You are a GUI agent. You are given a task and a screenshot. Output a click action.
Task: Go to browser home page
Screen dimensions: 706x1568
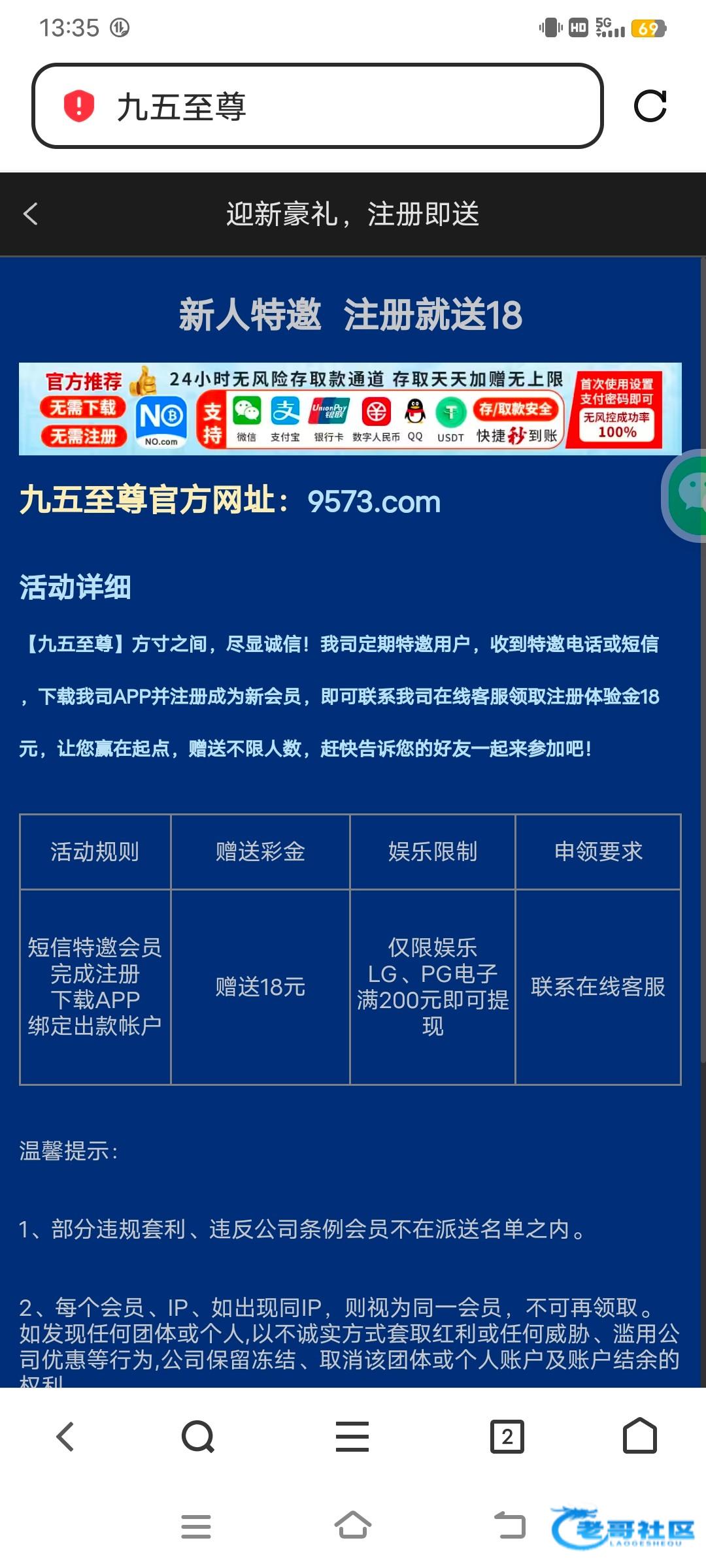tap(639, 1437)
